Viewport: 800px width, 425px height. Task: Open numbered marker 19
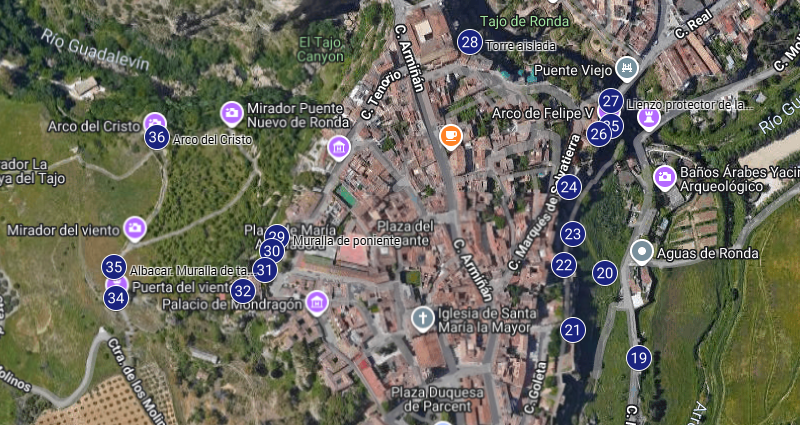639,357
